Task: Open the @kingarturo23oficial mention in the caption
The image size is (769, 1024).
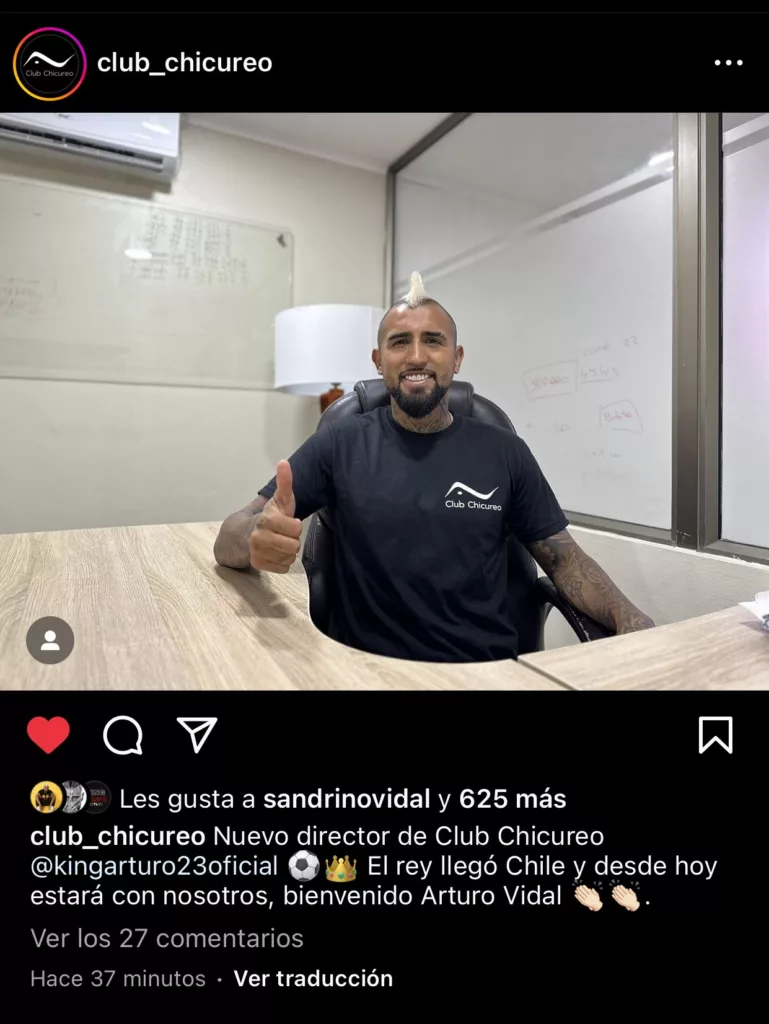Action: coord(154,866)
